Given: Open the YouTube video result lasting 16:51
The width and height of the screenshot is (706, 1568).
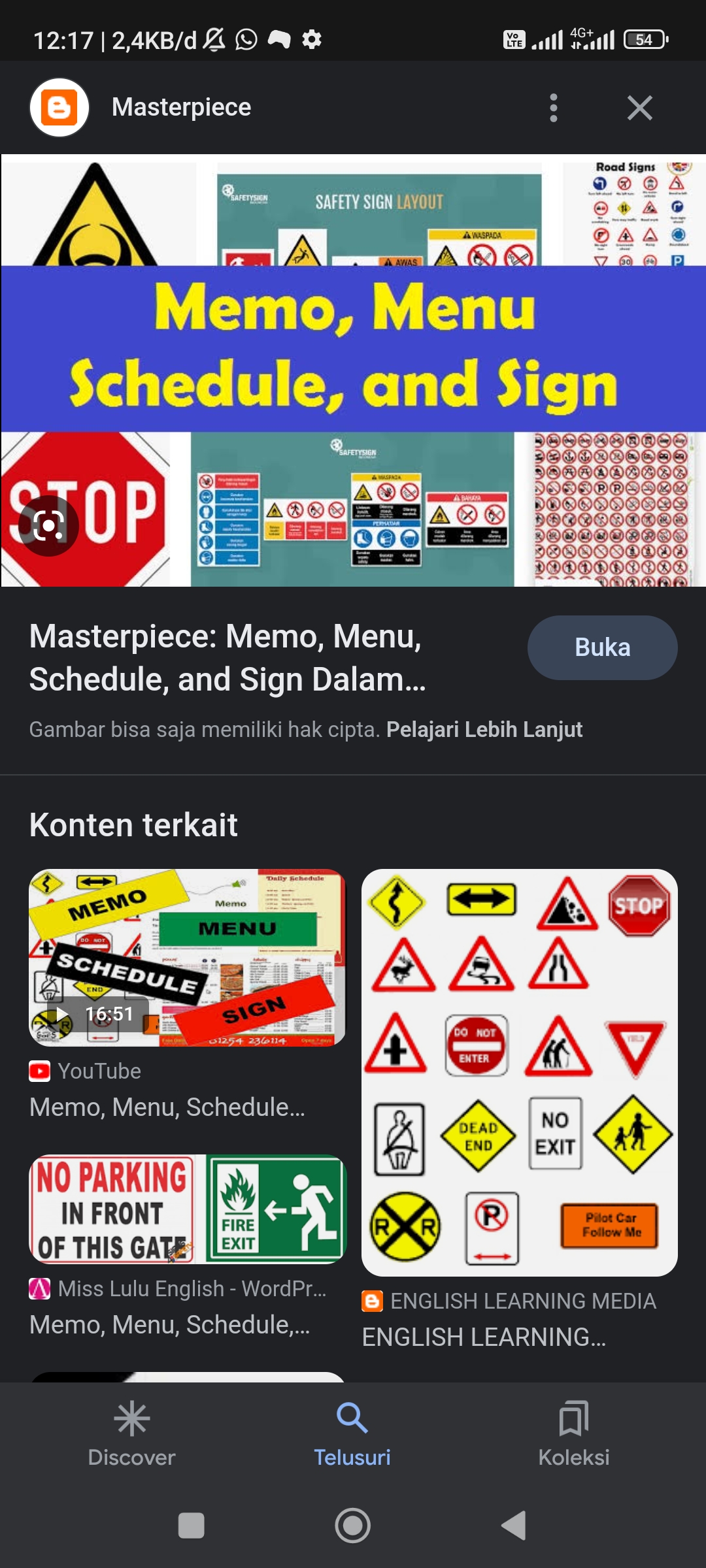Looking at the screenshot, I should [x=187, y=957].
